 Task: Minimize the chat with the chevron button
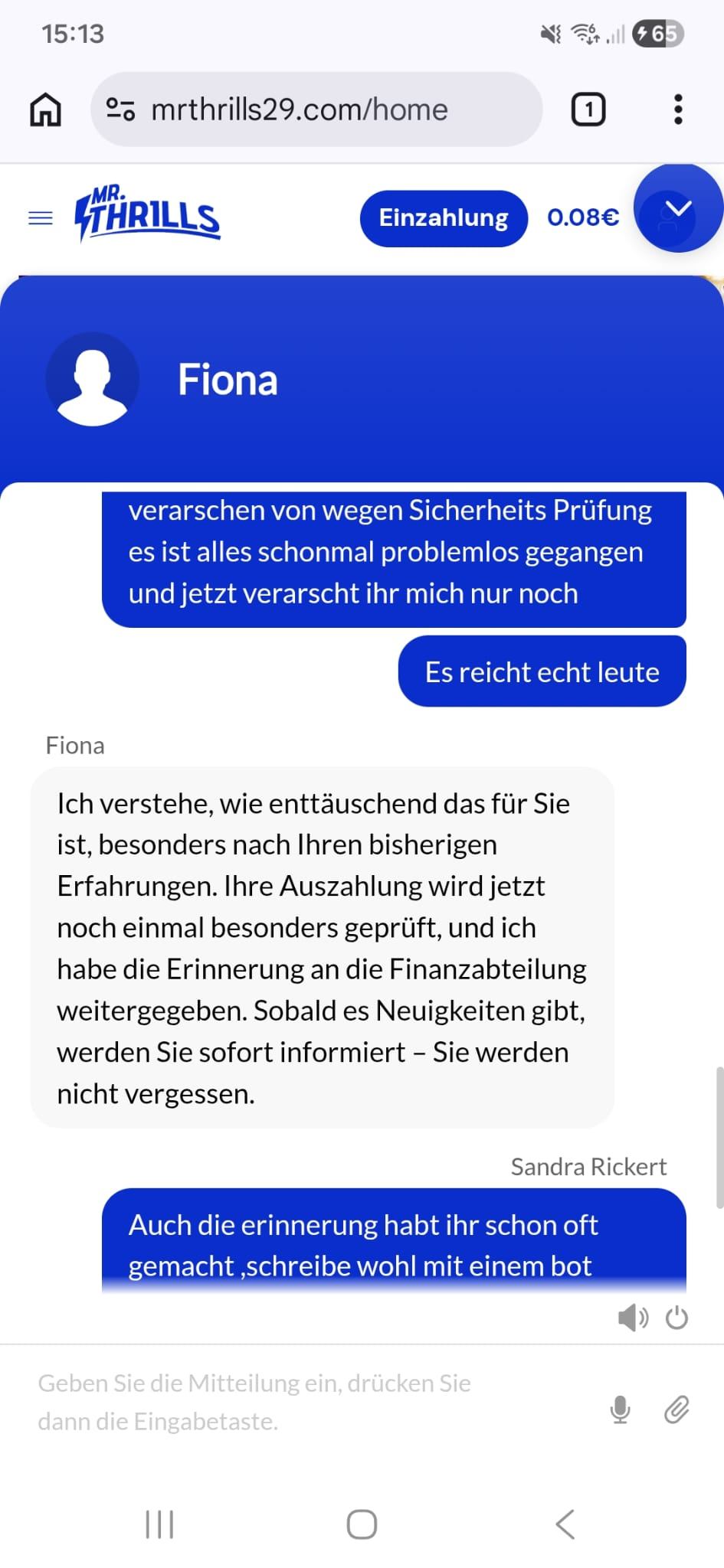[x=678, y=209]
